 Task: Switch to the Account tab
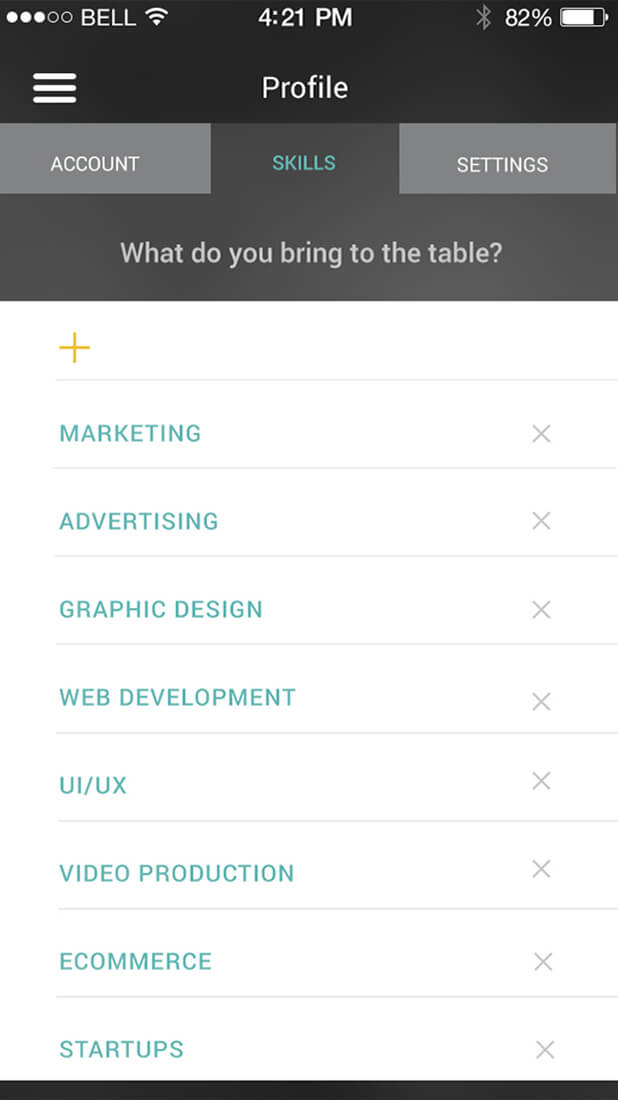95,164
